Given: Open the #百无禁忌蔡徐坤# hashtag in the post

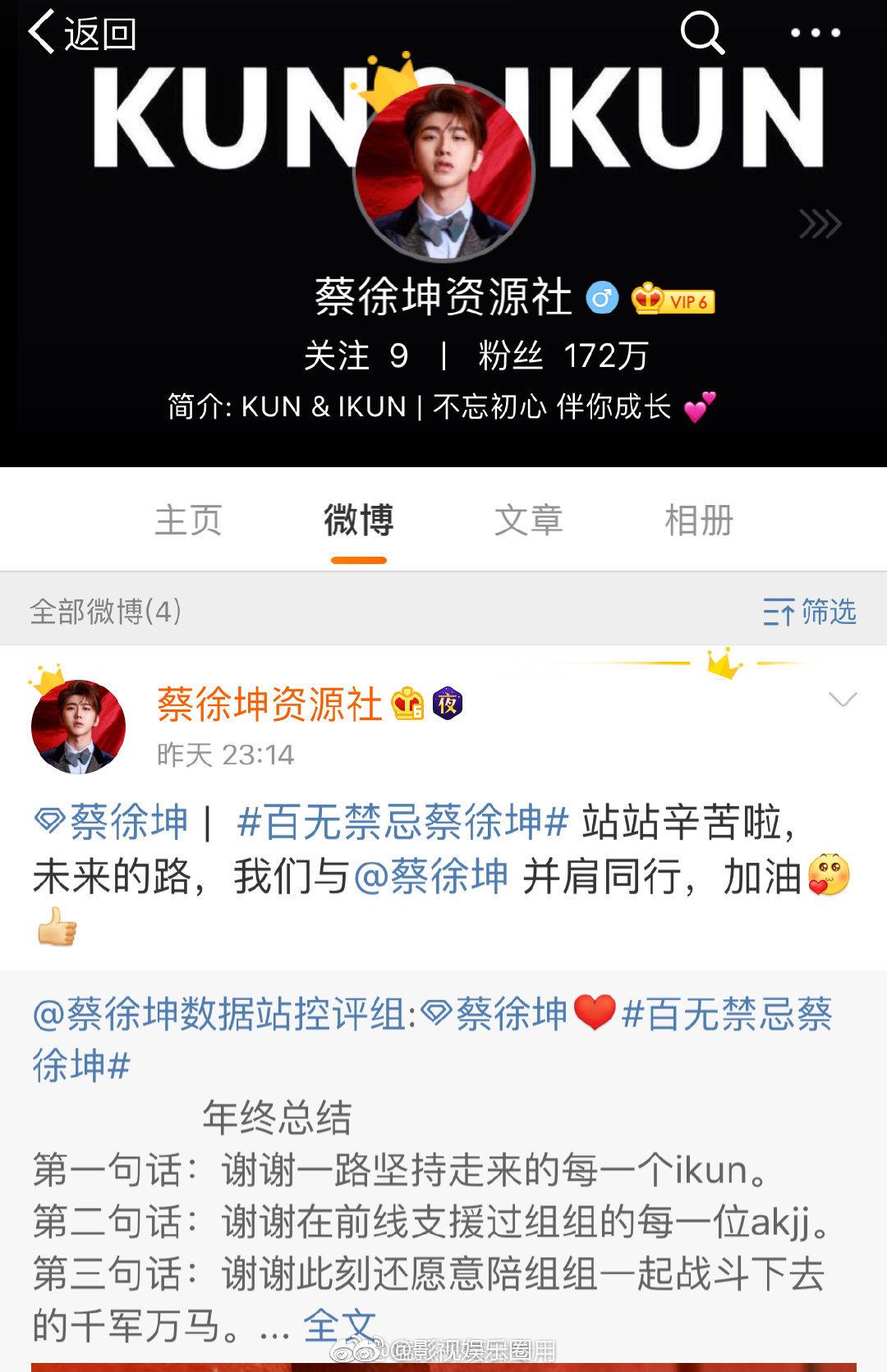Looking at the screenshot, I should pyautogui.click(x=402, y=822).
